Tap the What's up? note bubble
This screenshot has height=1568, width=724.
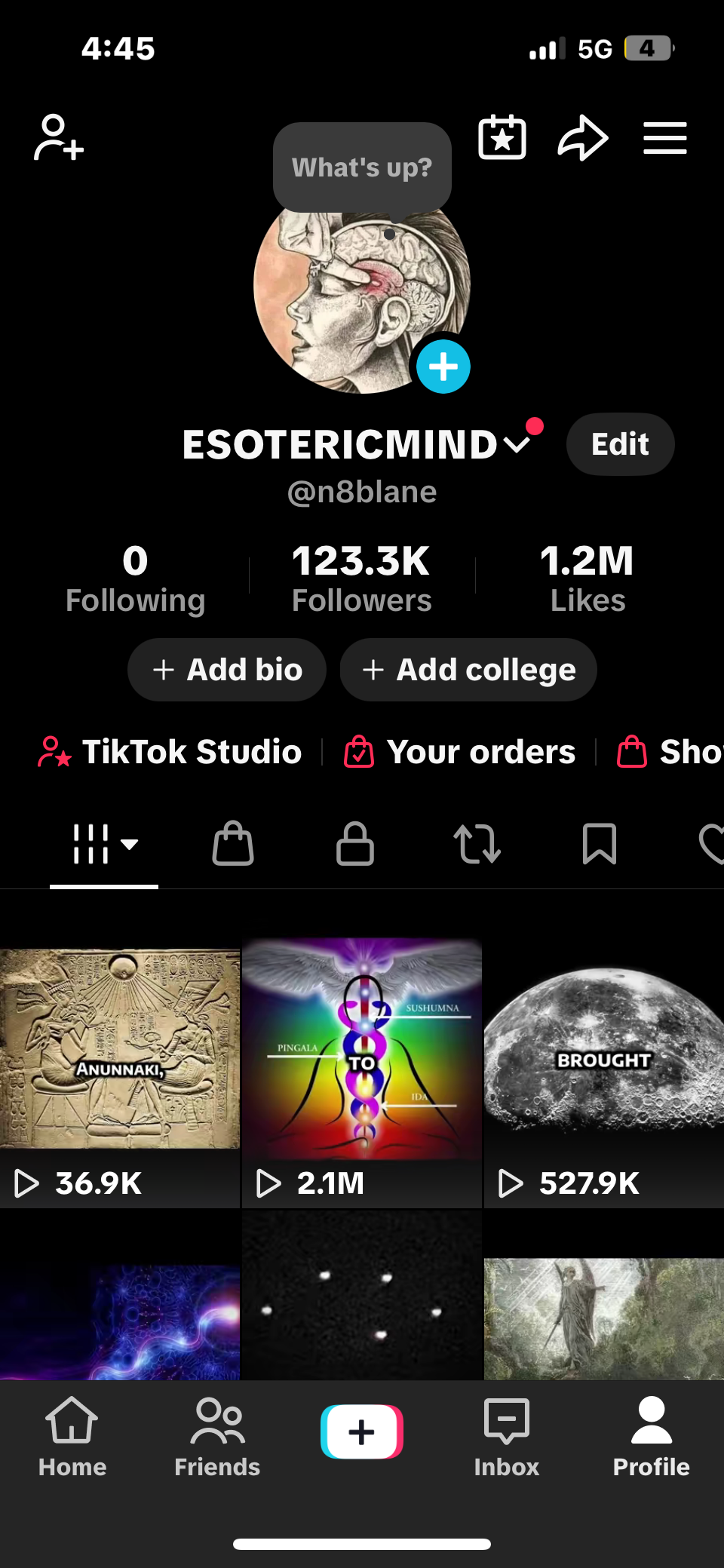pyautogui.click(x=362, y=167)
